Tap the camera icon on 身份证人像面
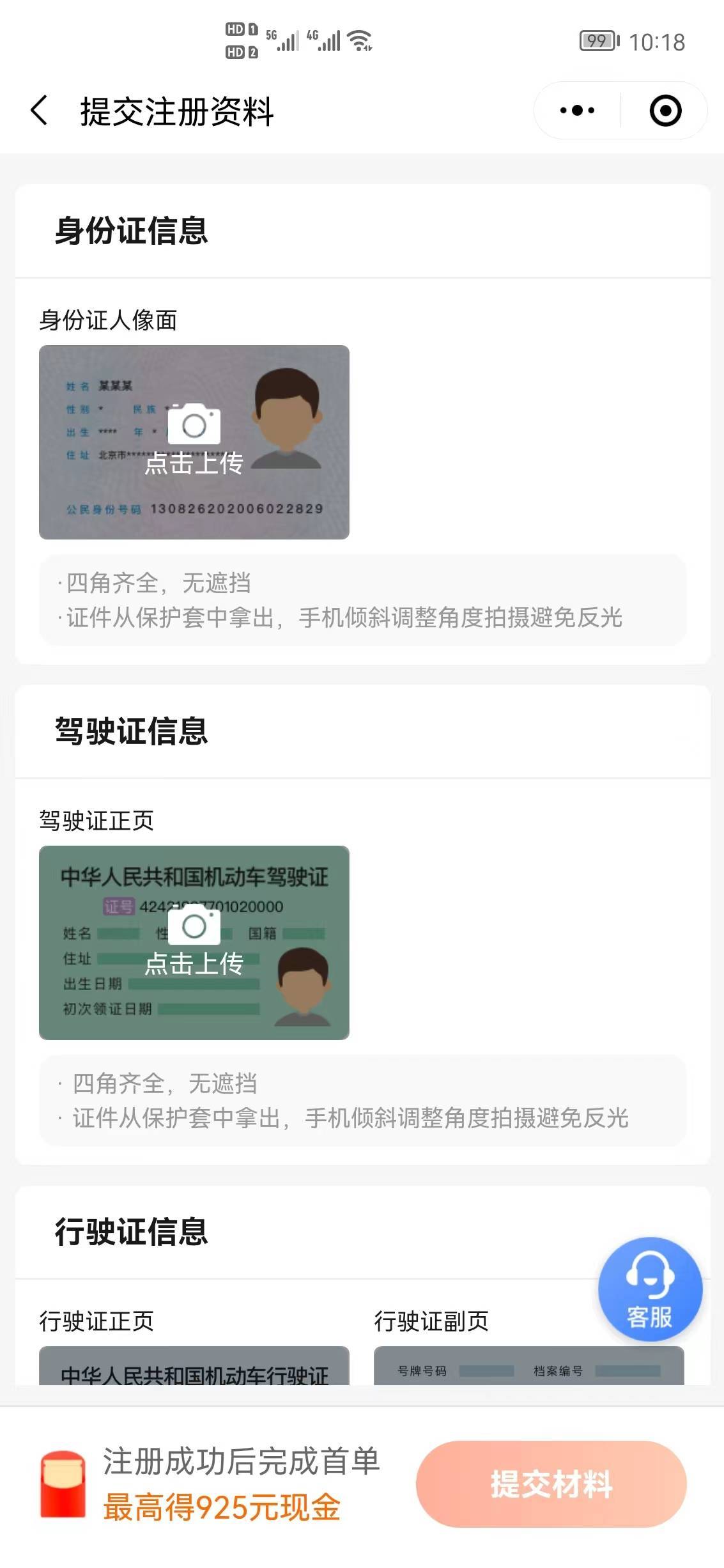The width and height of the screenshot is (724, 1568). tap(194, 424)
